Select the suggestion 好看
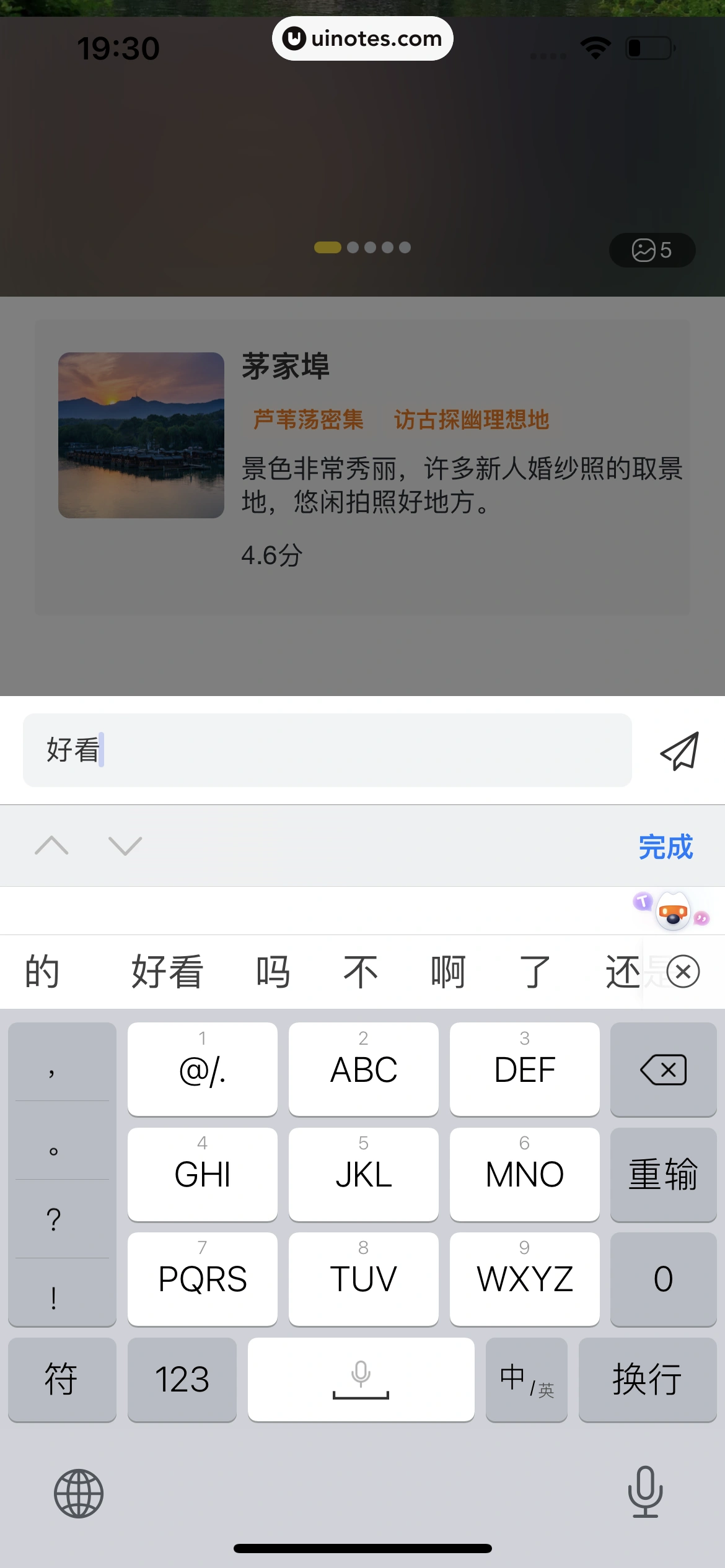725x1568 pixels. 167,972
